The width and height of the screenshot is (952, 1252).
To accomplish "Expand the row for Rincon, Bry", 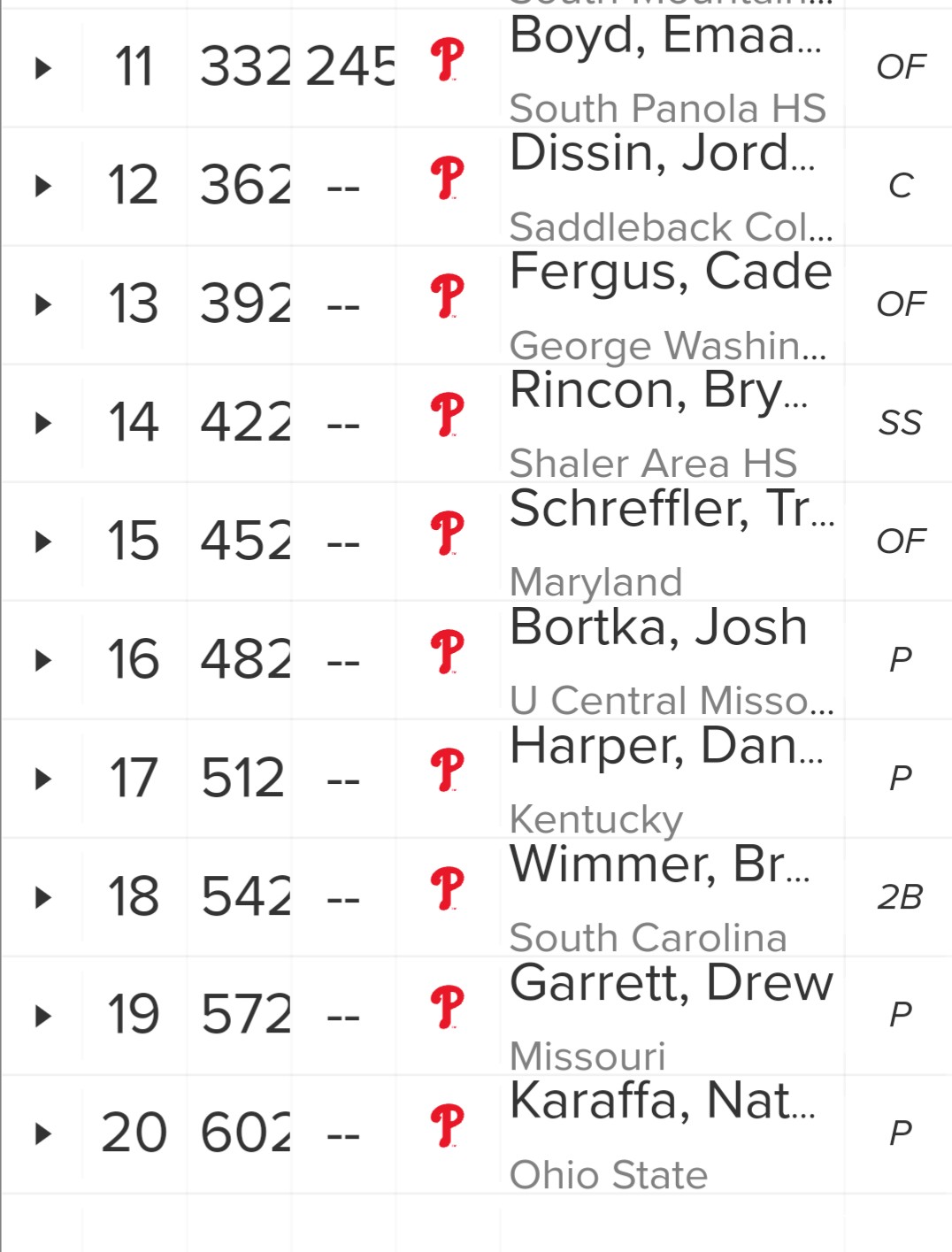I will point(42,424).
